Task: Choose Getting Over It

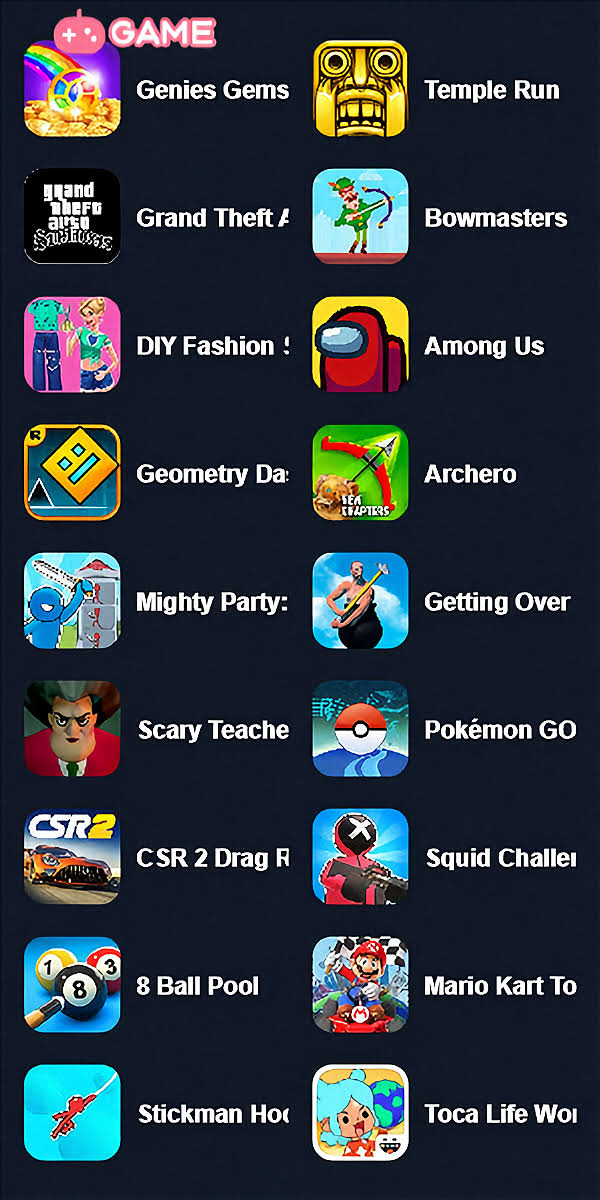Action: tap(360, 601)
